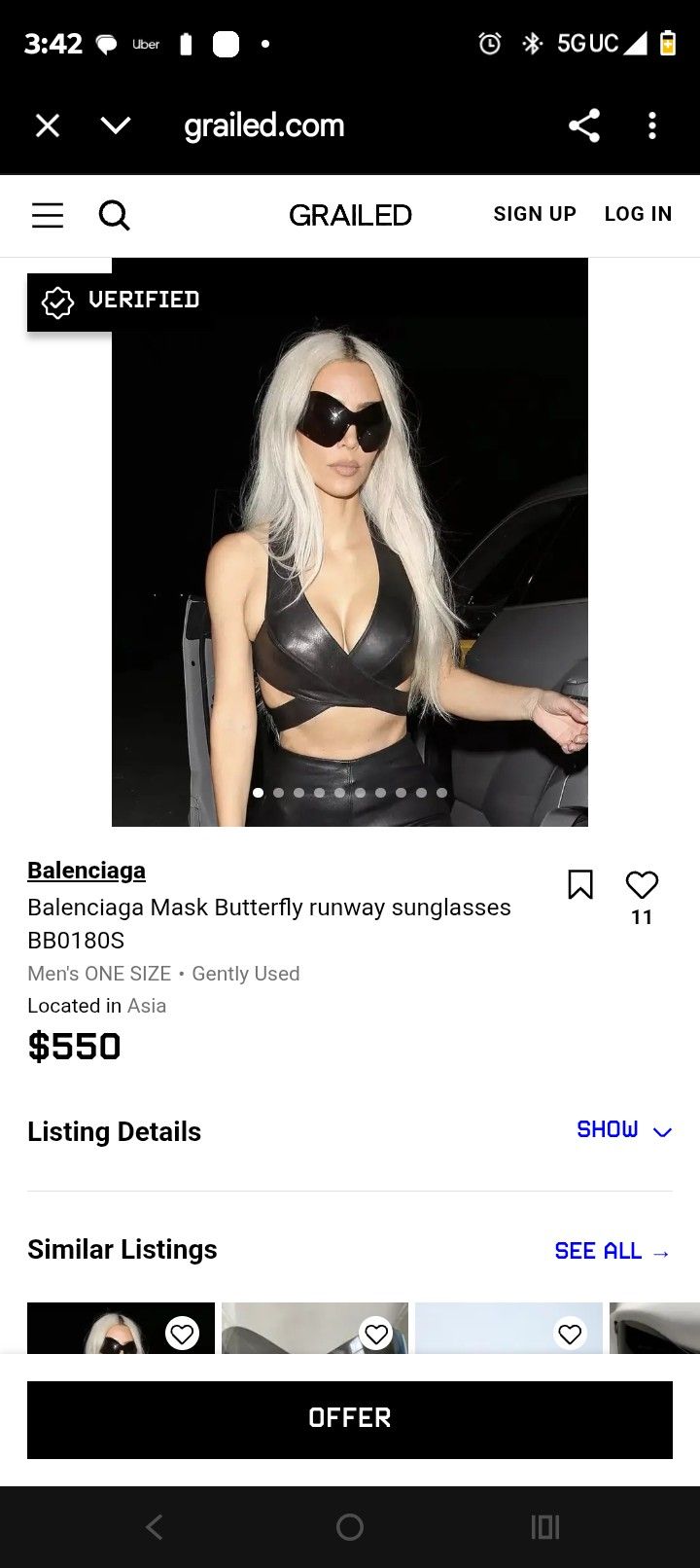Open recent apps from the navigation bar
This screenshot has width=700, height=1568.
(545, 1527)
